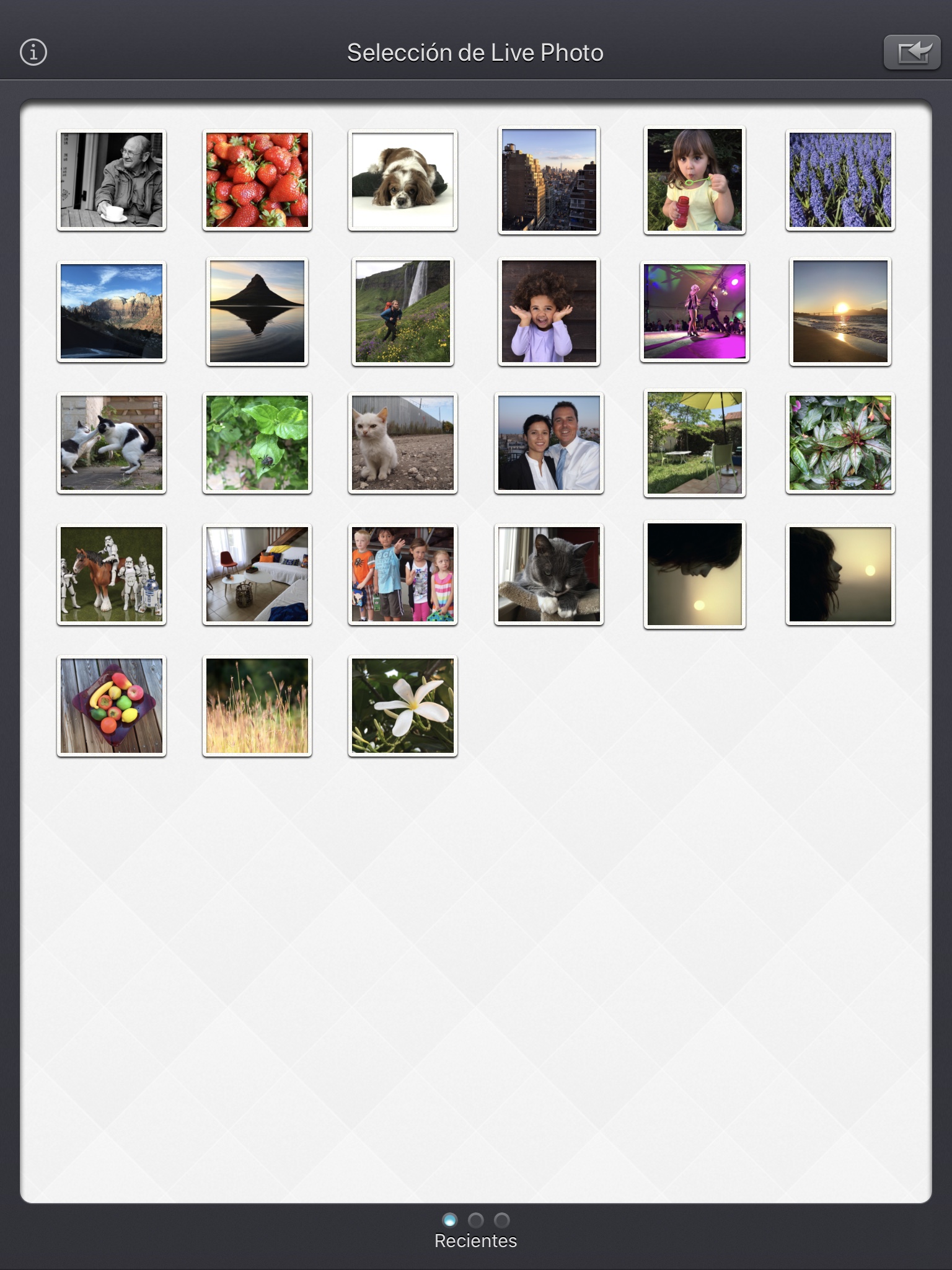Select the girl blowing bubbles photo
Screen dimensions: 952x1270
(x=695, y=180)
